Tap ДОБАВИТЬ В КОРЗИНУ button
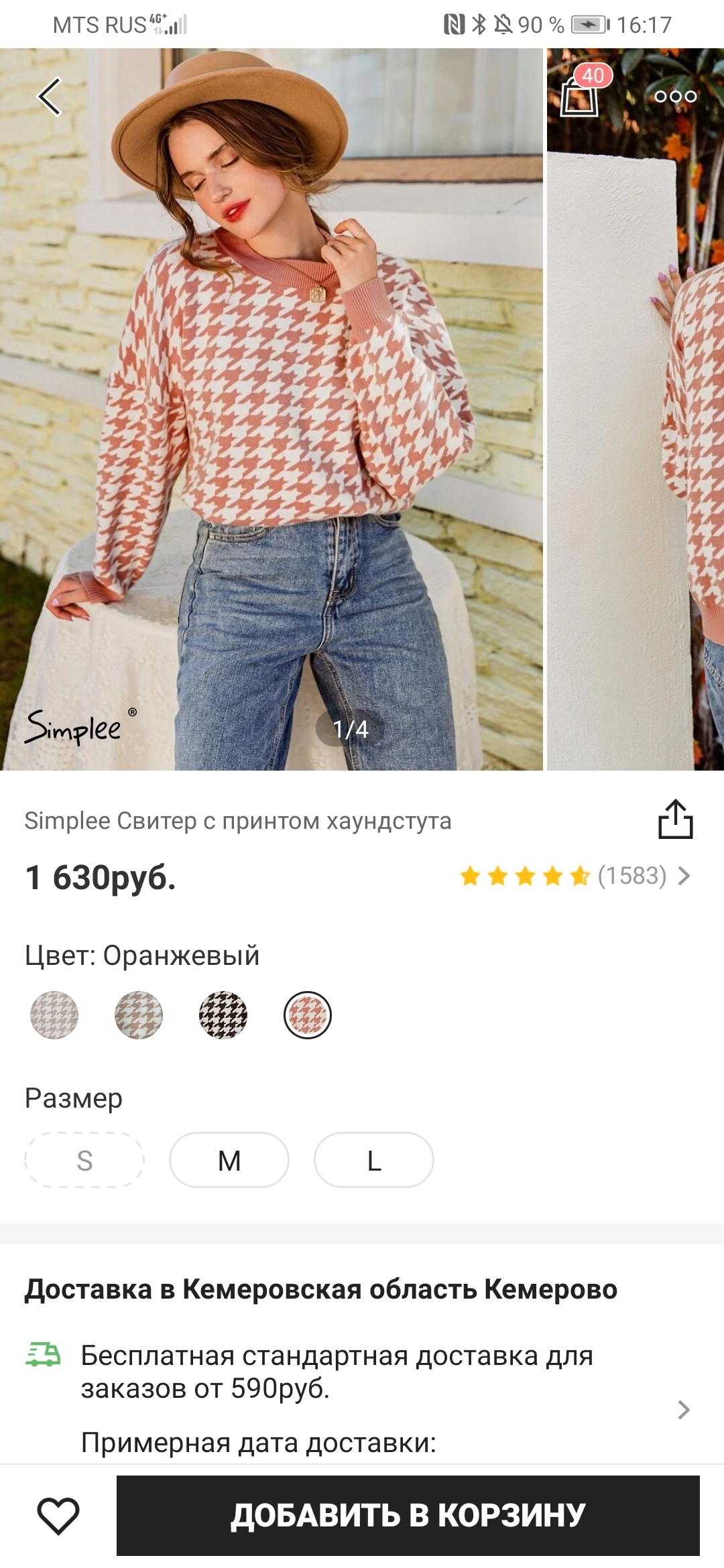The width and height of the screenshot is (724, 1568). (x=408, y=1516)
